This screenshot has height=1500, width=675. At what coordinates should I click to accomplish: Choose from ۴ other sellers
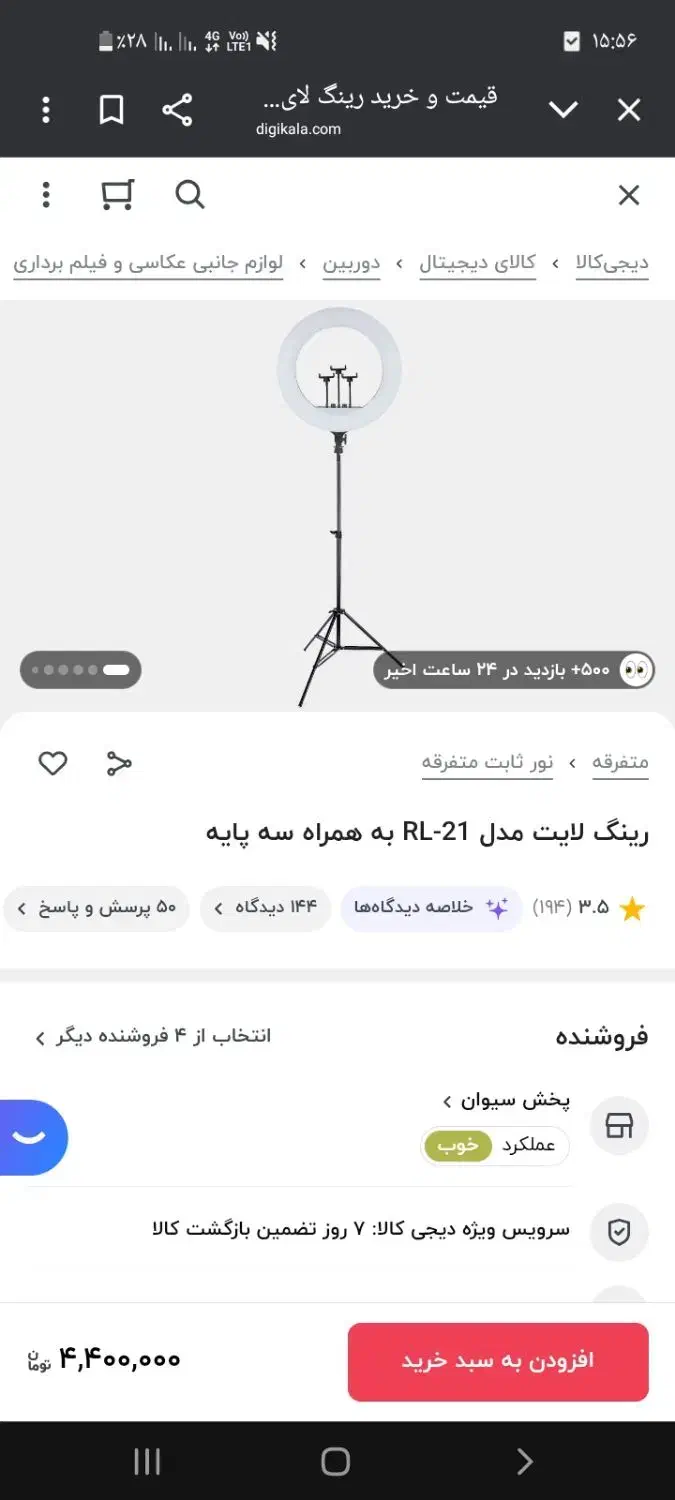click(153, 1036)
